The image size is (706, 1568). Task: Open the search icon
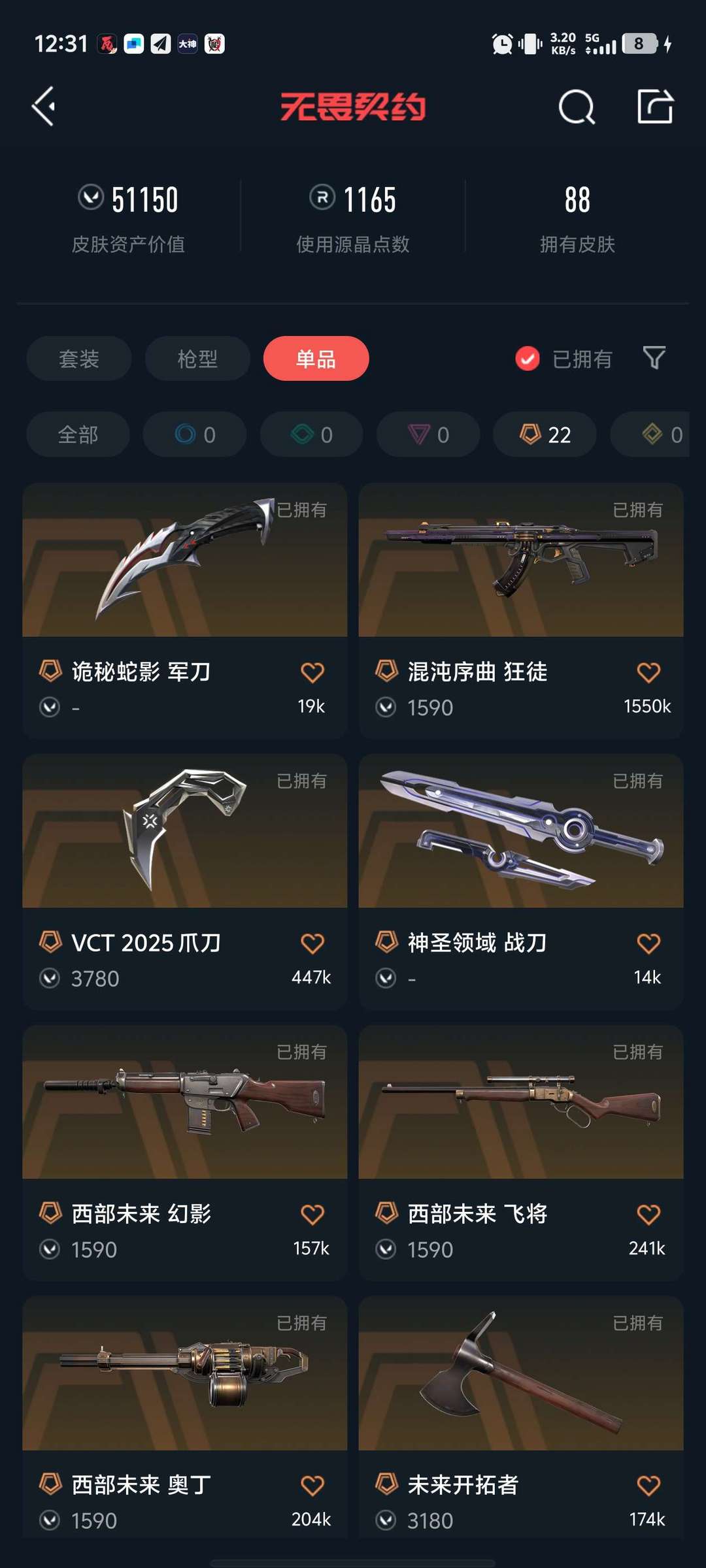click(x=577, y=106)
